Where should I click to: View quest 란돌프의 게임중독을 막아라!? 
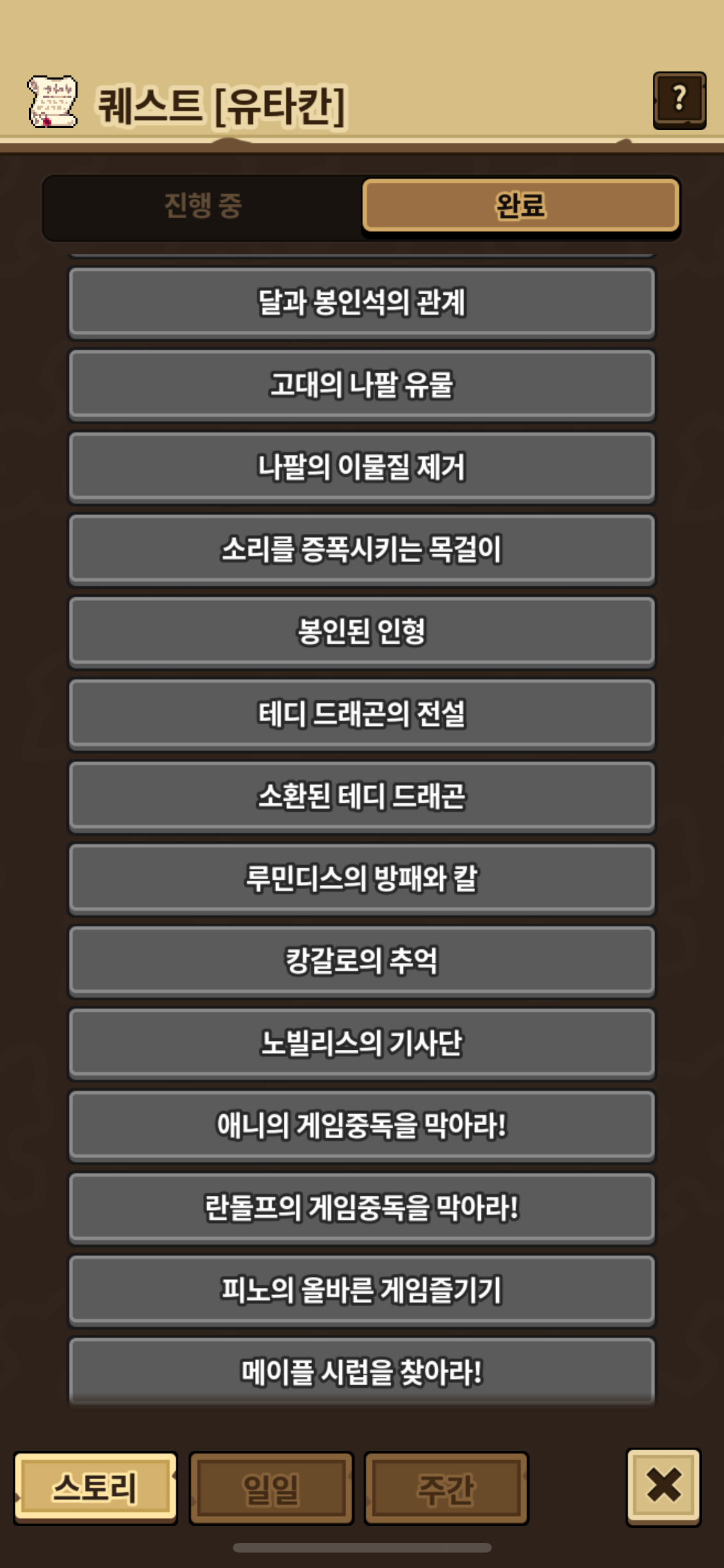(x=362, y=1209)
